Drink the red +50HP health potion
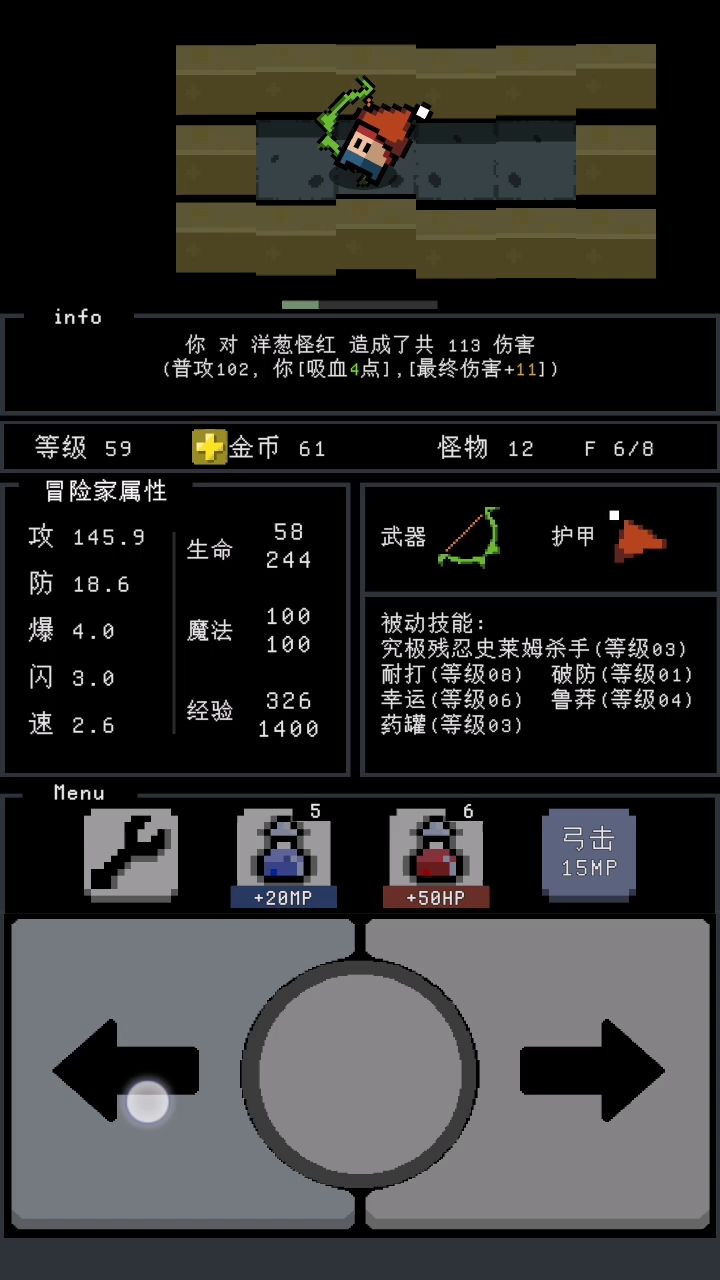Image resolution: width=720 pixels, height=1280 pixels. [436, 857]
